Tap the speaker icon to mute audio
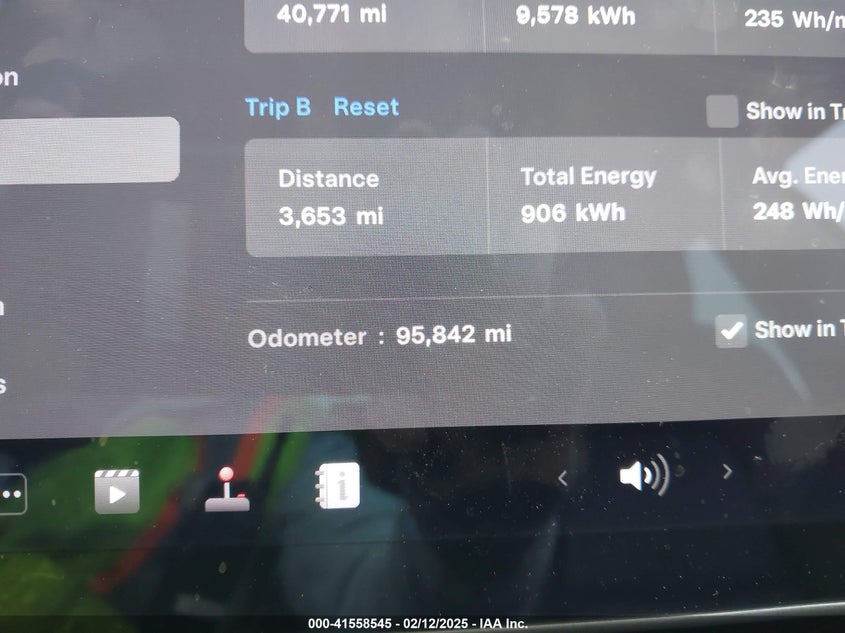Image resolution: width=845 pixels, height=633 pixels. pyautogui.click(x=643, y=474)
